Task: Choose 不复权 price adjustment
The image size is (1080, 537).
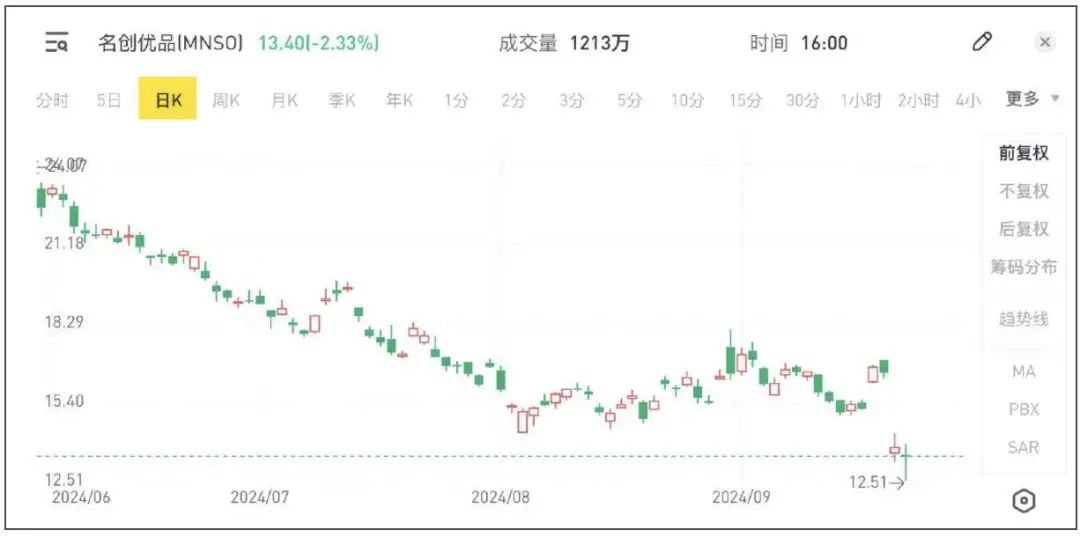Action: 1023,191
